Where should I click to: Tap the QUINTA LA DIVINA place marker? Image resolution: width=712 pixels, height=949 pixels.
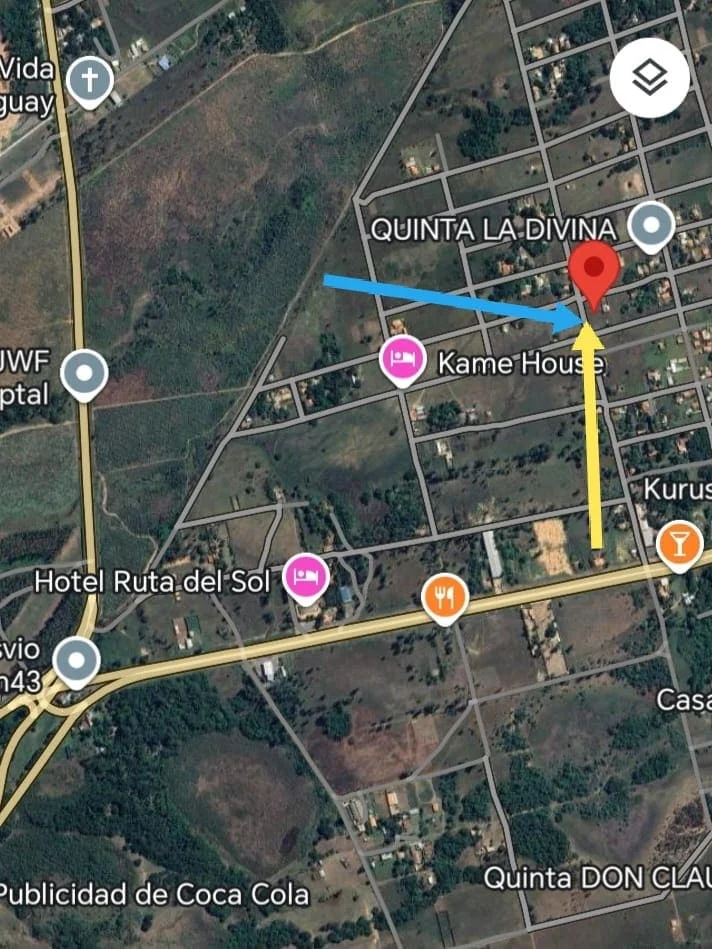[652, 226]
